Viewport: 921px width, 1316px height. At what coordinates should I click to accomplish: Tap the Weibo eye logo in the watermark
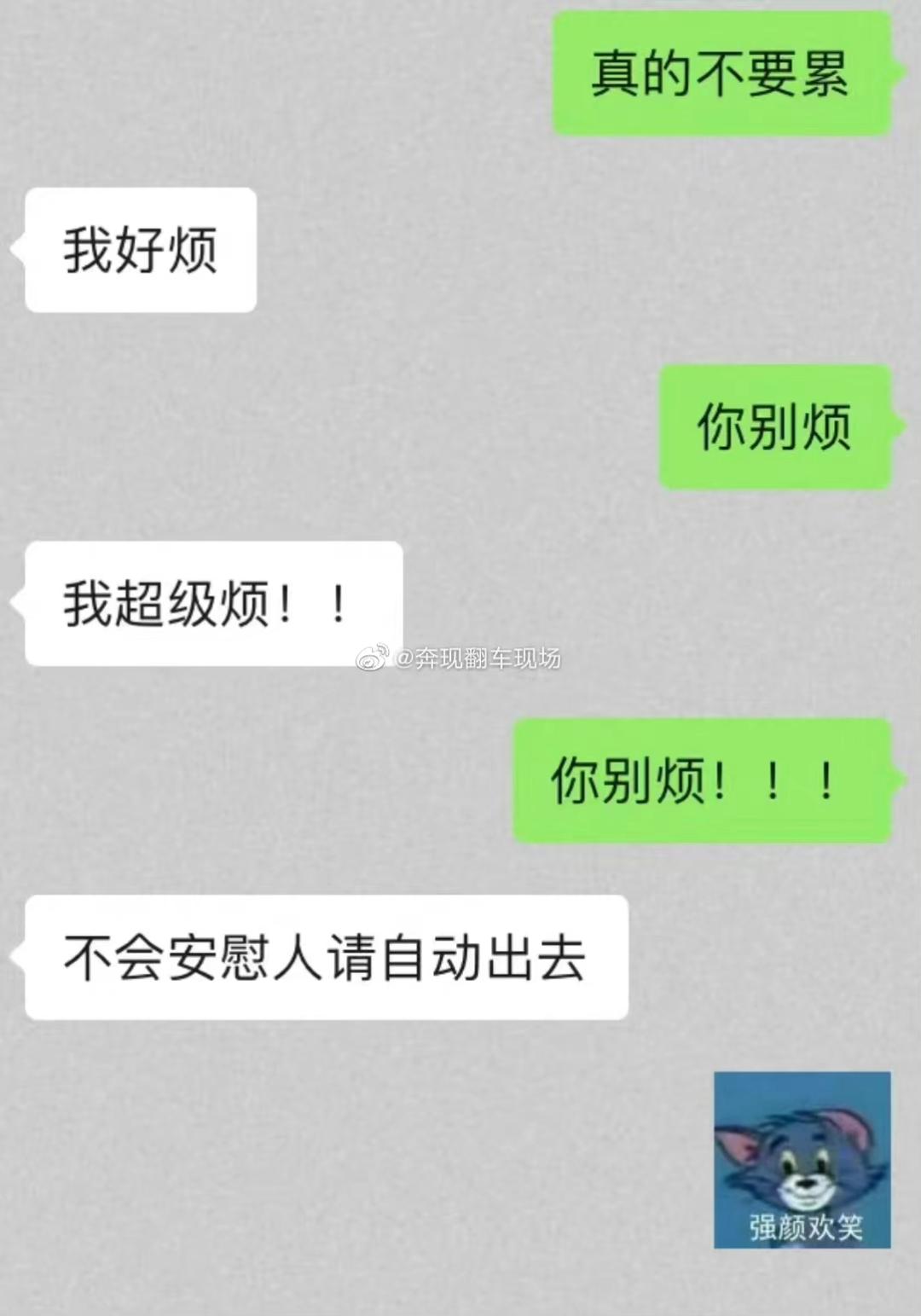[x=373, y=657]
